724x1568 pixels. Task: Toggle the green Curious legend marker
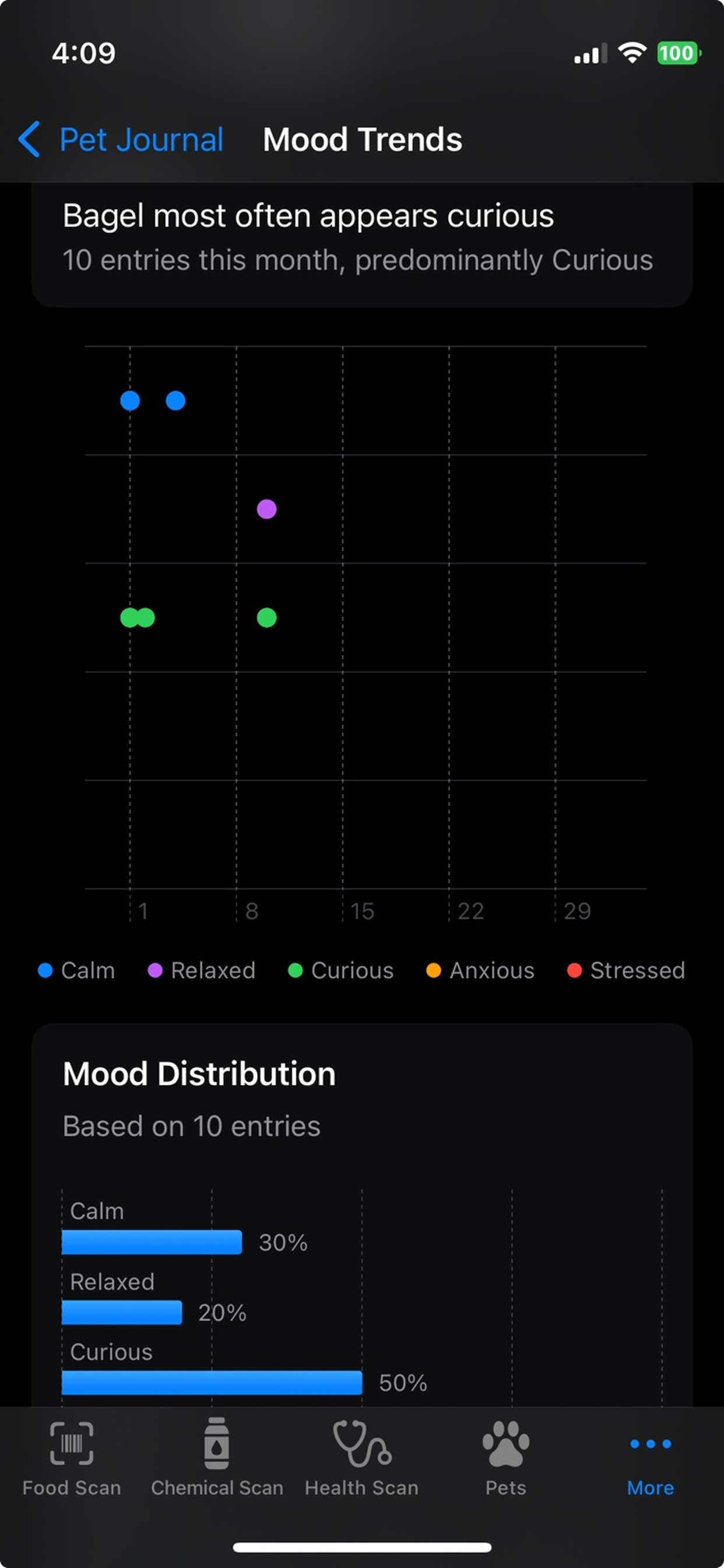296,970
